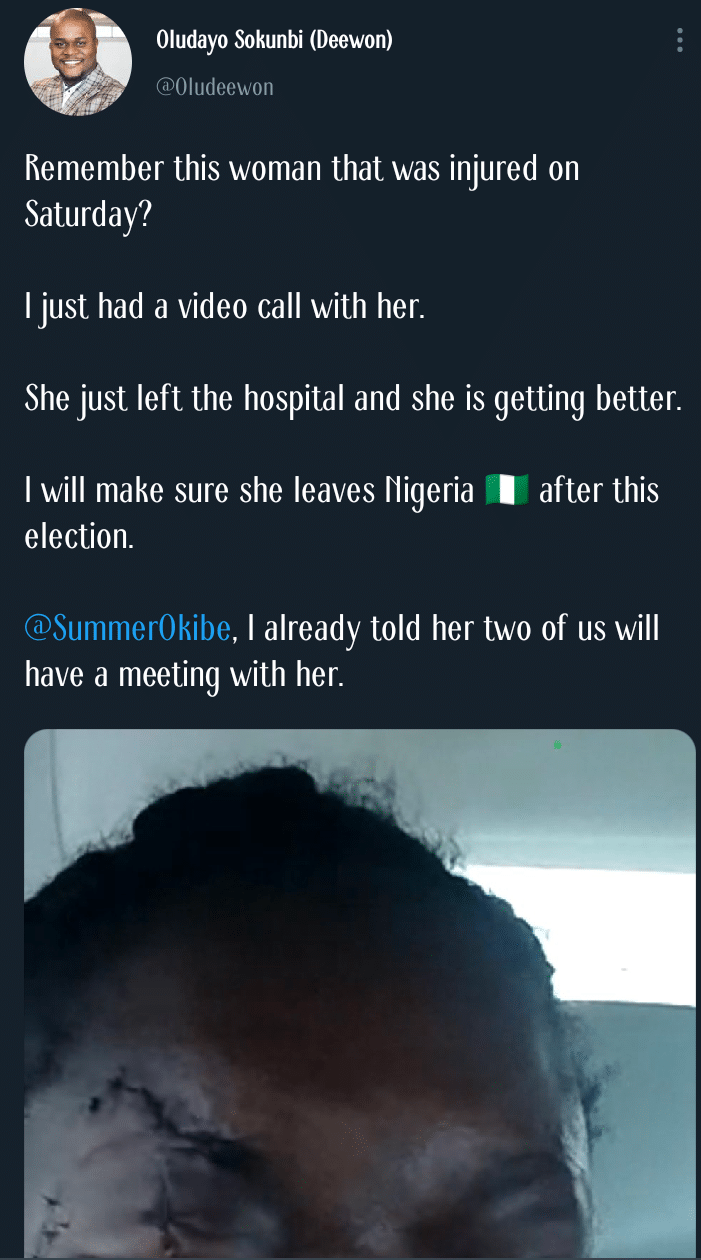701x1260 pixels.
Task: Open the tweet's three-dot overflow menu
Action: pyautogui.click(x=680, y=41)
